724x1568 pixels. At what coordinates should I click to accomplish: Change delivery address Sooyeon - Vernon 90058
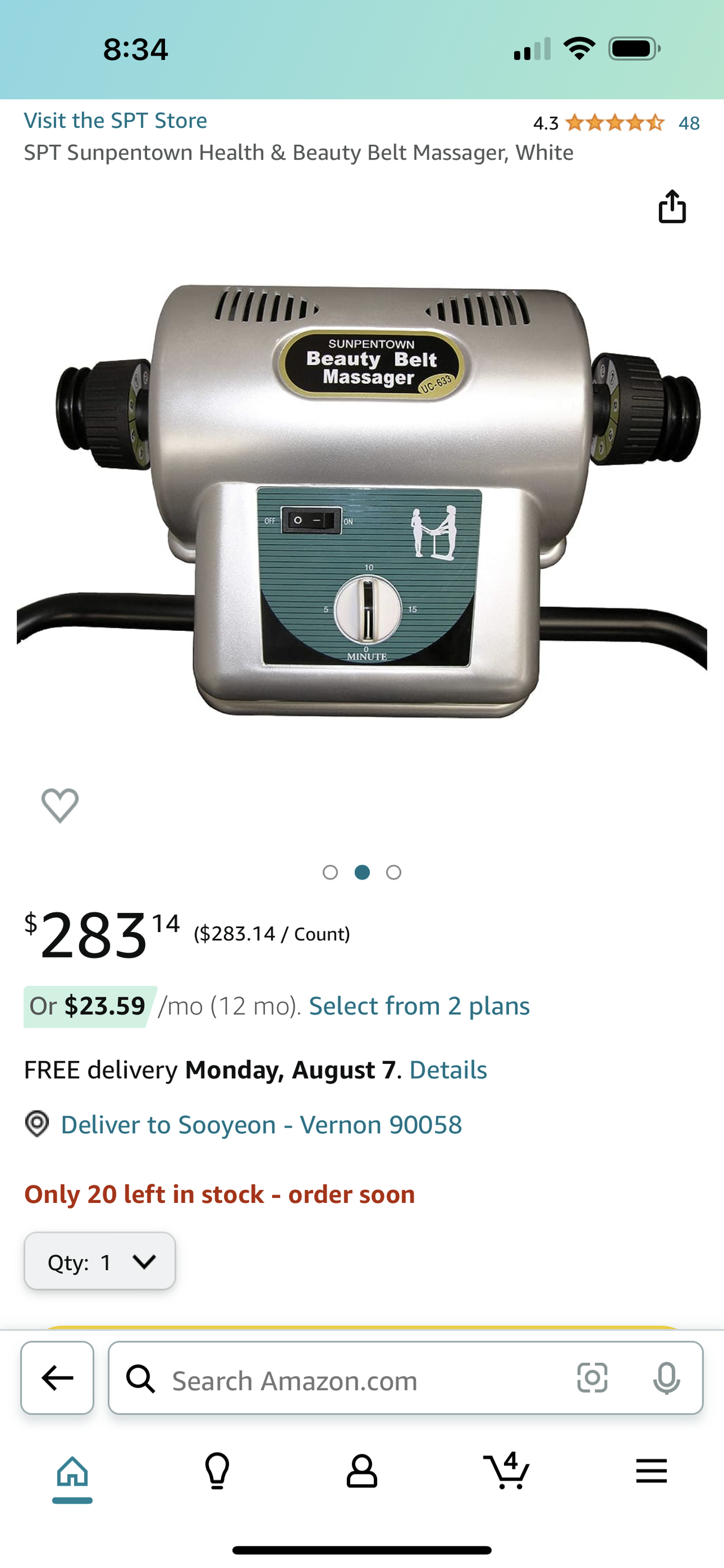(261, 1125)
